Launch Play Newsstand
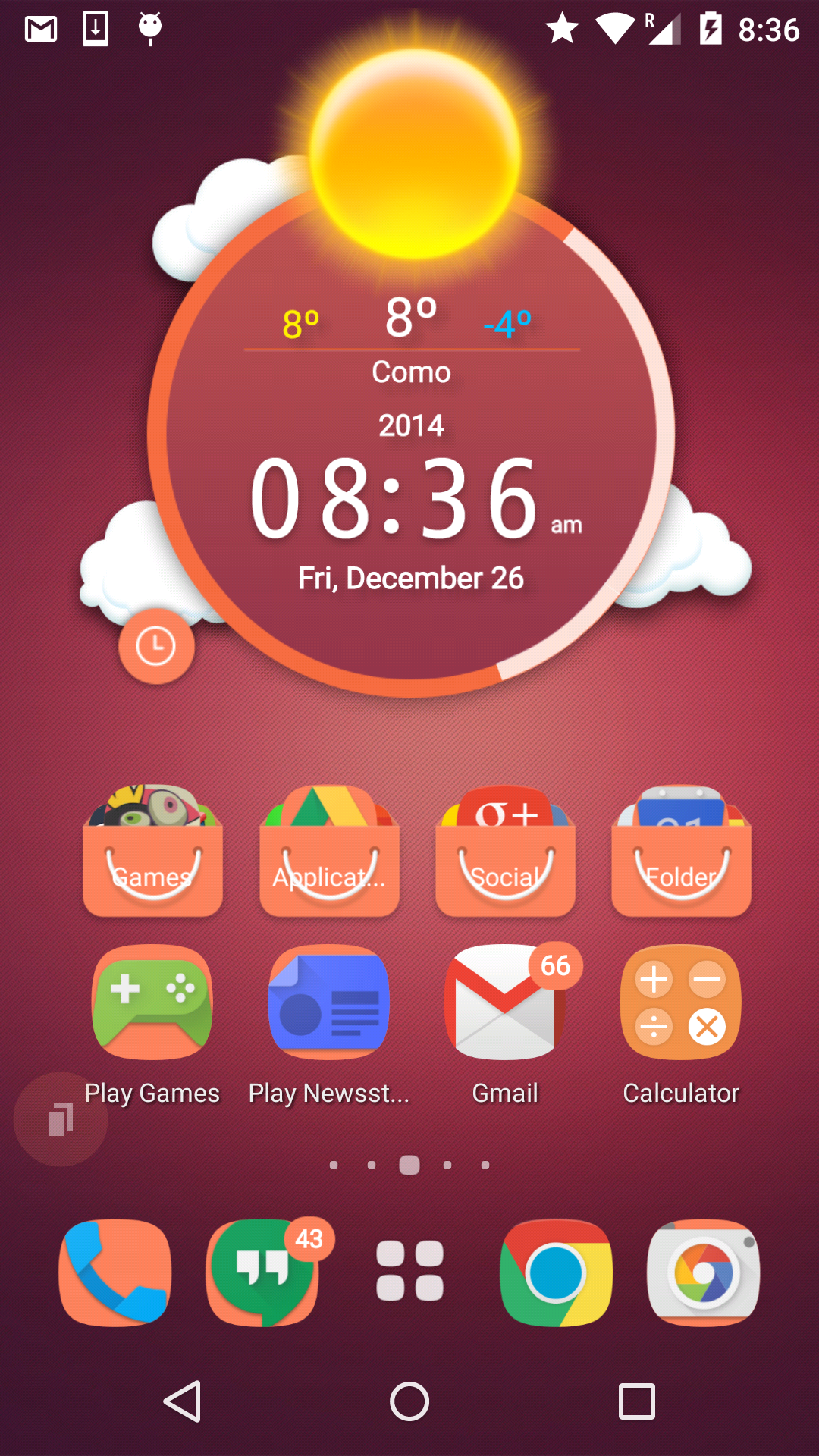 point(329,1003)
